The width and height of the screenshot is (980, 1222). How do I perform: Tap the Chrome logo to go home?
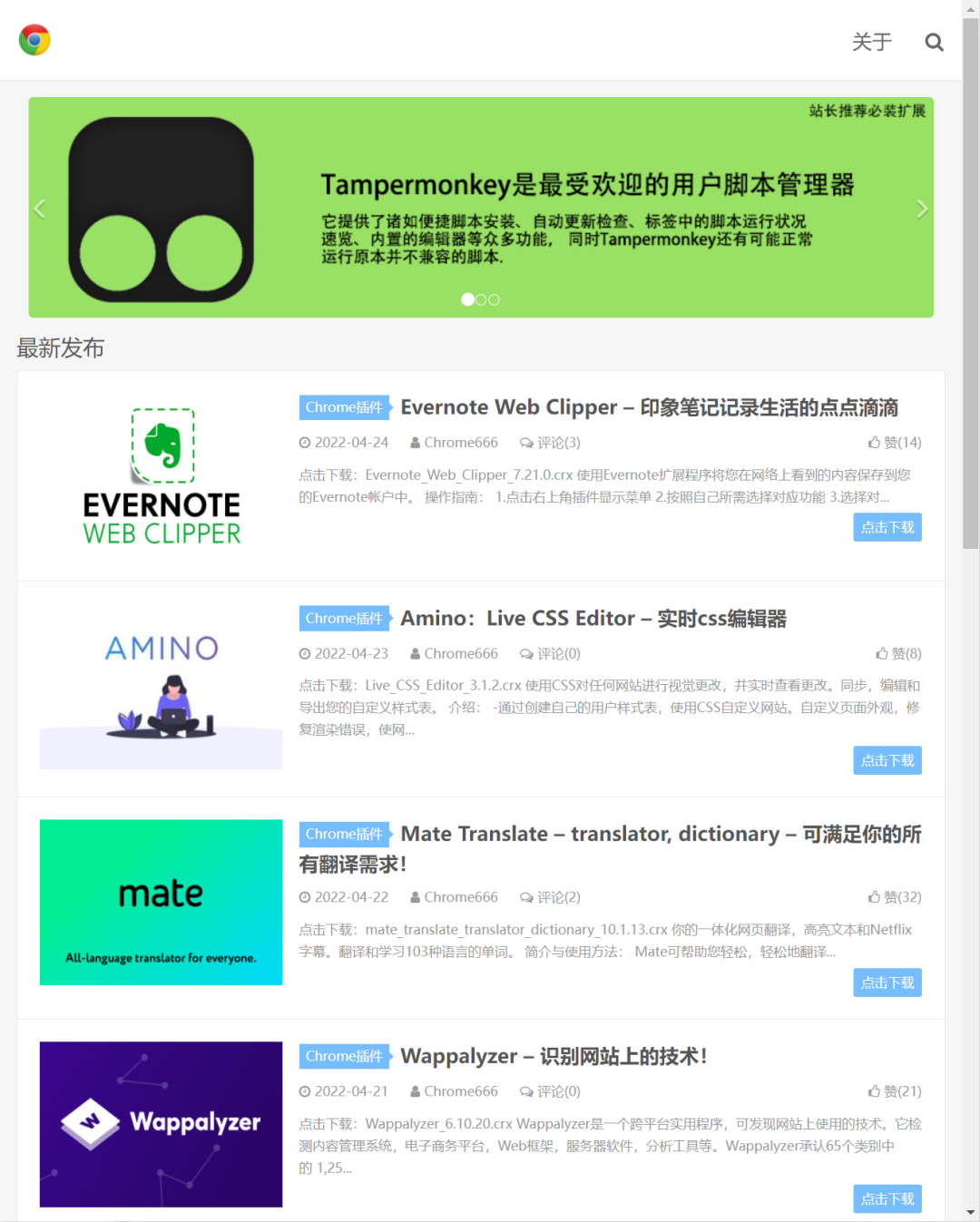tap(34, 40)
